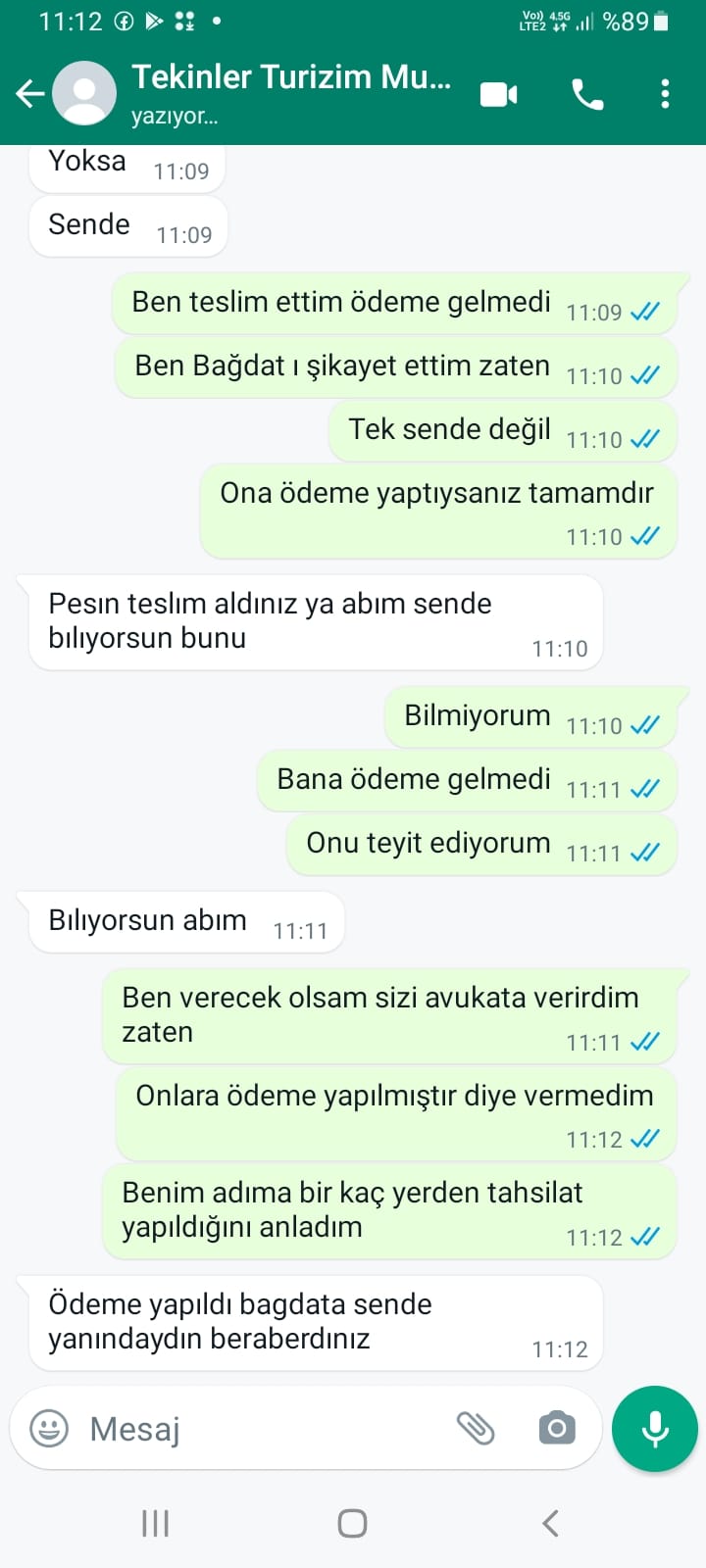706x1568 pixels.
Task: Go back to the chat list
Action: click(x=30, y=94)
